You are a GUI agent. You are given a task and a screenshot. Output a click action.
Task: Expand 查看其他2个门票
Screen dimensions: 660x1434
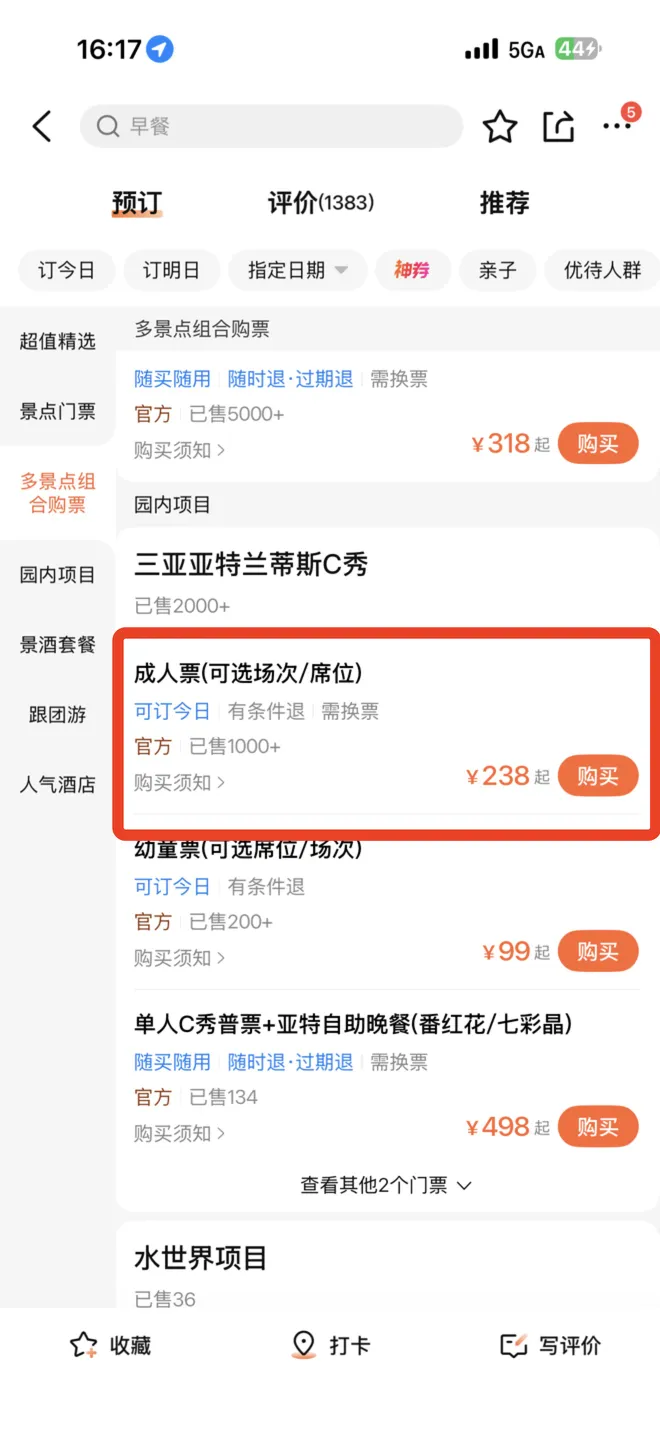[386, 1185]
